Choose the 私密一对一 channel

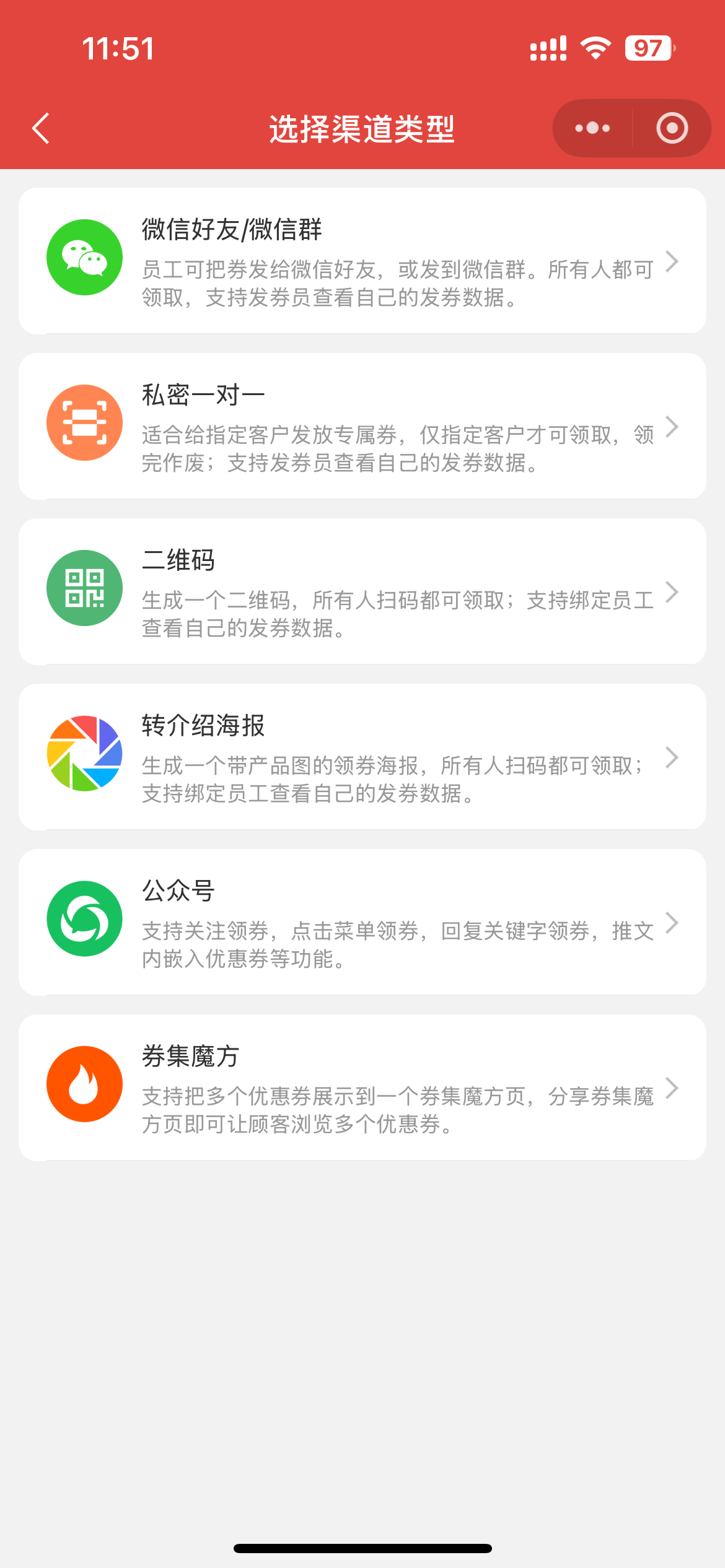(362, 426)
